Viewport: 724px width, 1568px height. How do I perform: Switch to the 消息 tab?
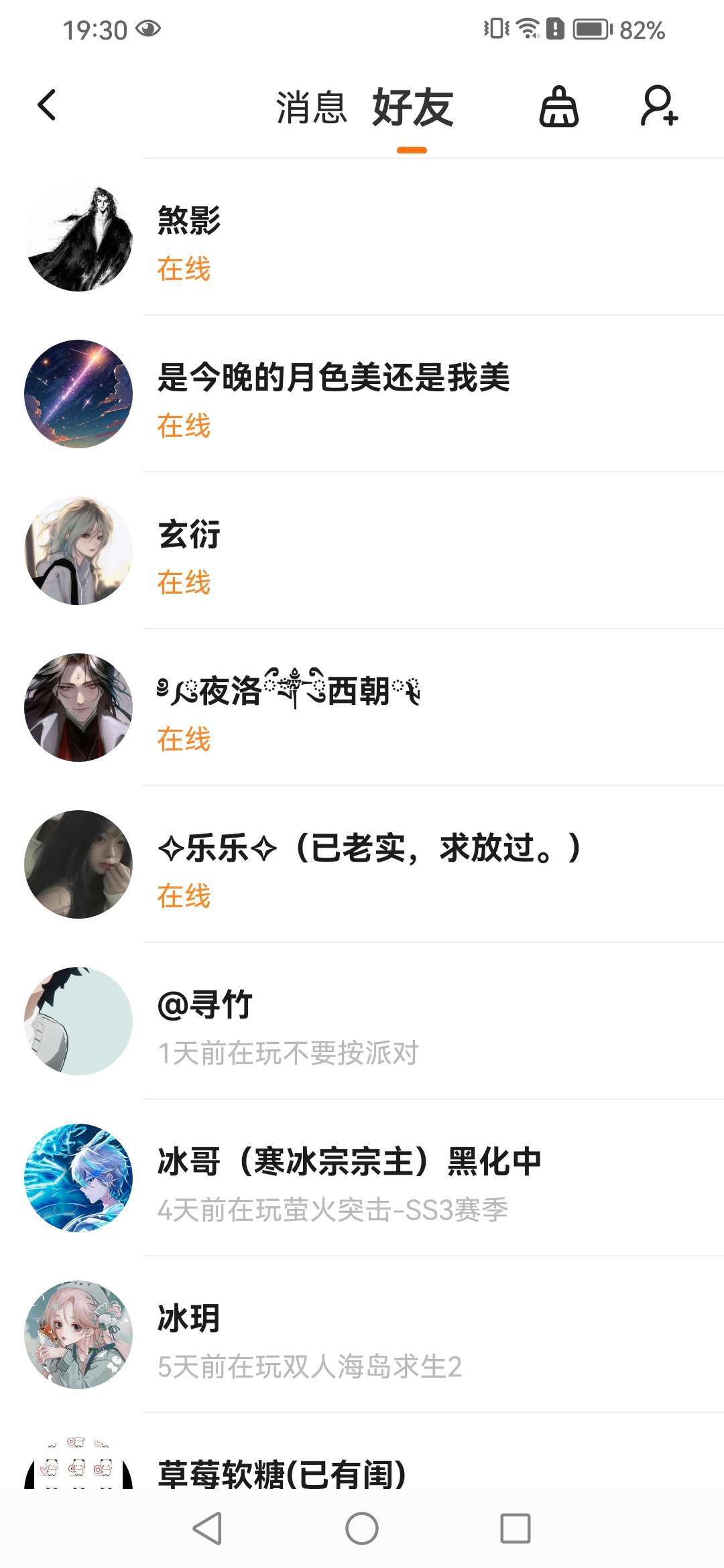311,107
